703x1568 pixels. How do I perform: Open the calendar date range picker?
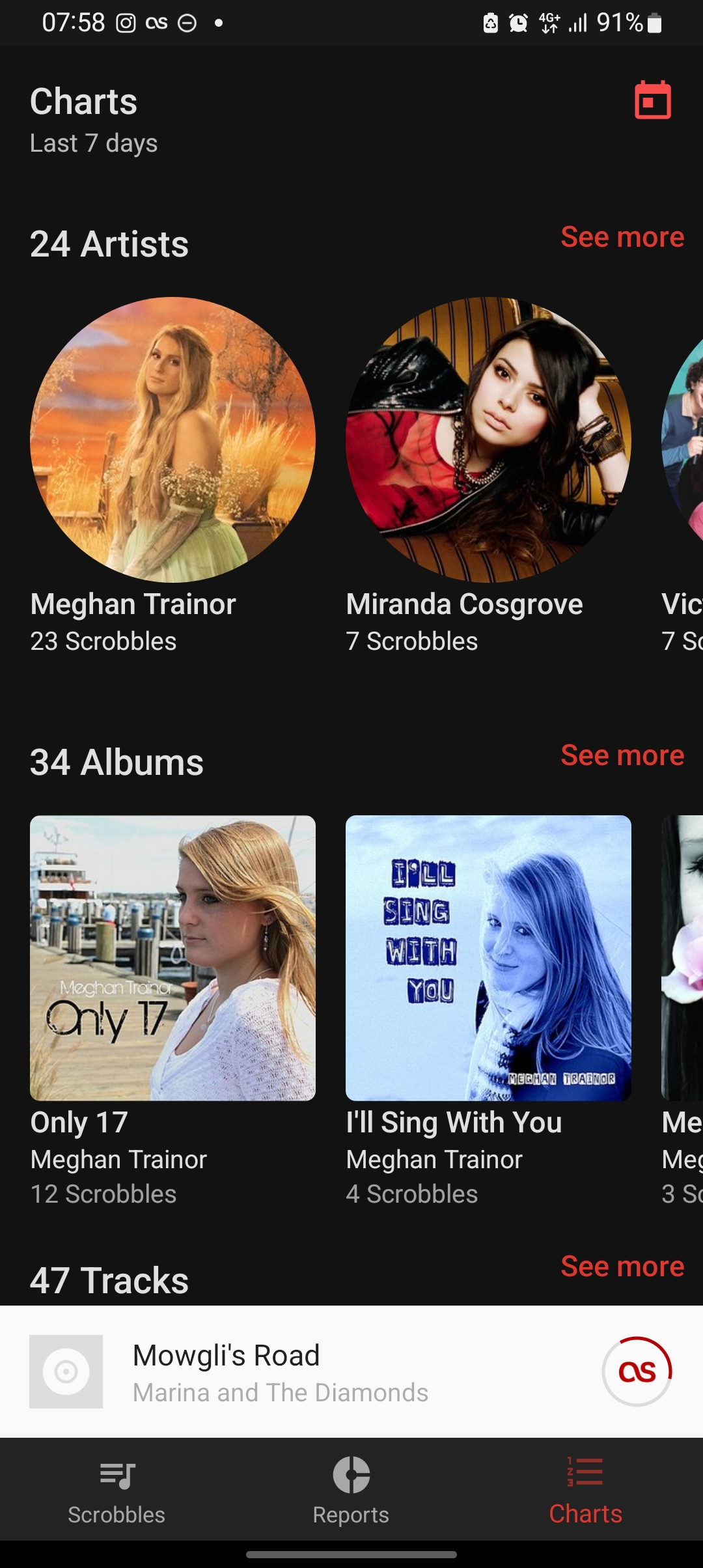(x=653, y=100)
